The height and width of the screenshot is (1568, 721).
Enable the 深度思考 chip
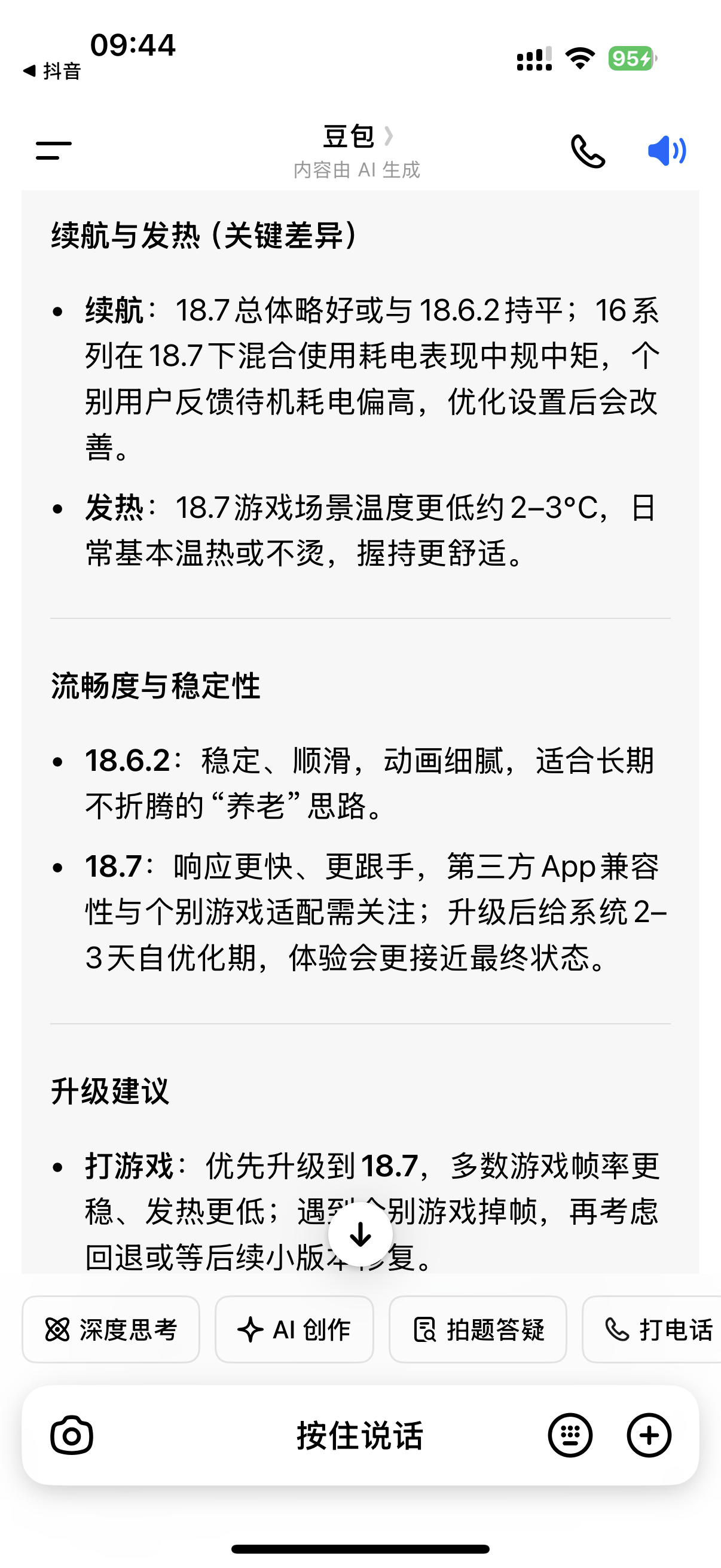pyautogui.click(x=111, y=1329)
